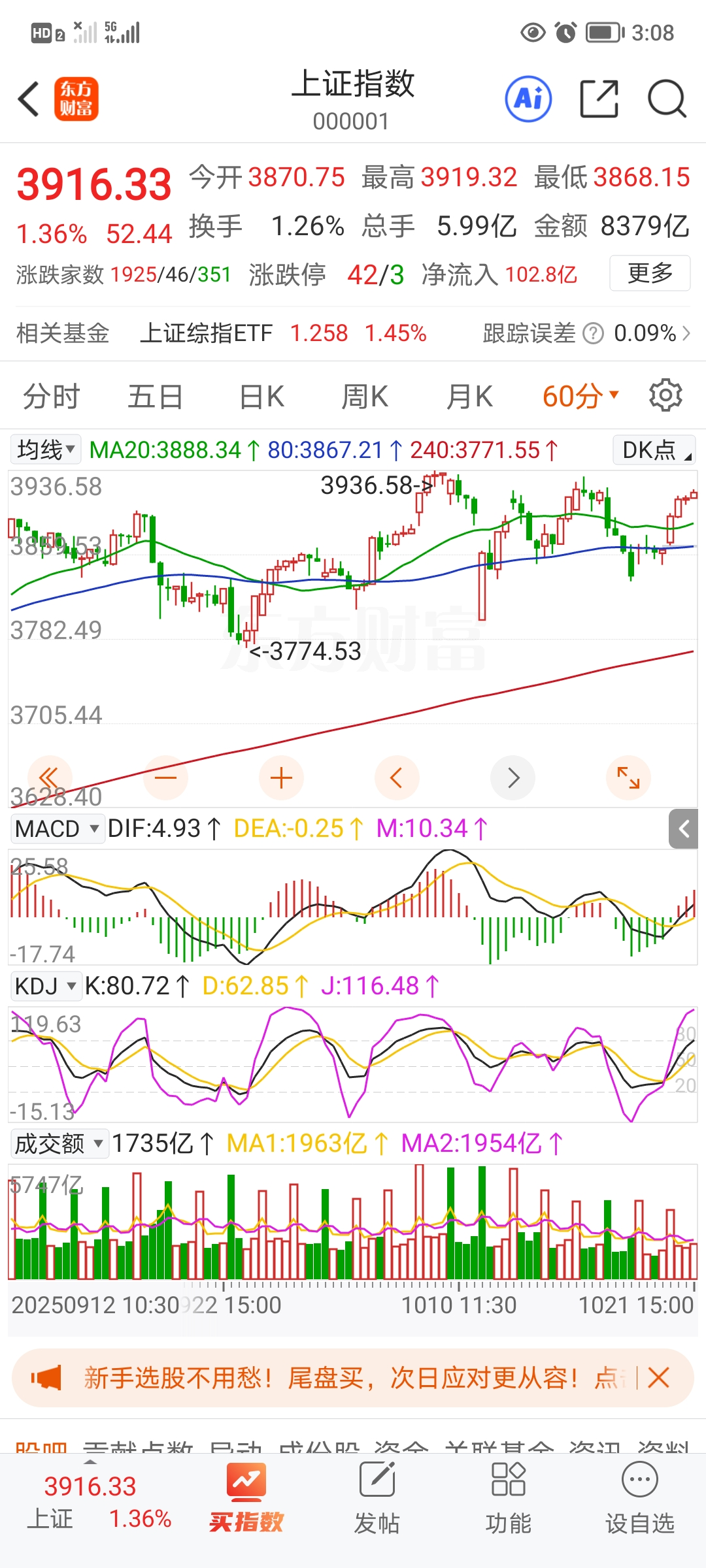Change the 均线 overlay indicator
The height and width of the screenshot is (1568, 706).
[45, 449]
